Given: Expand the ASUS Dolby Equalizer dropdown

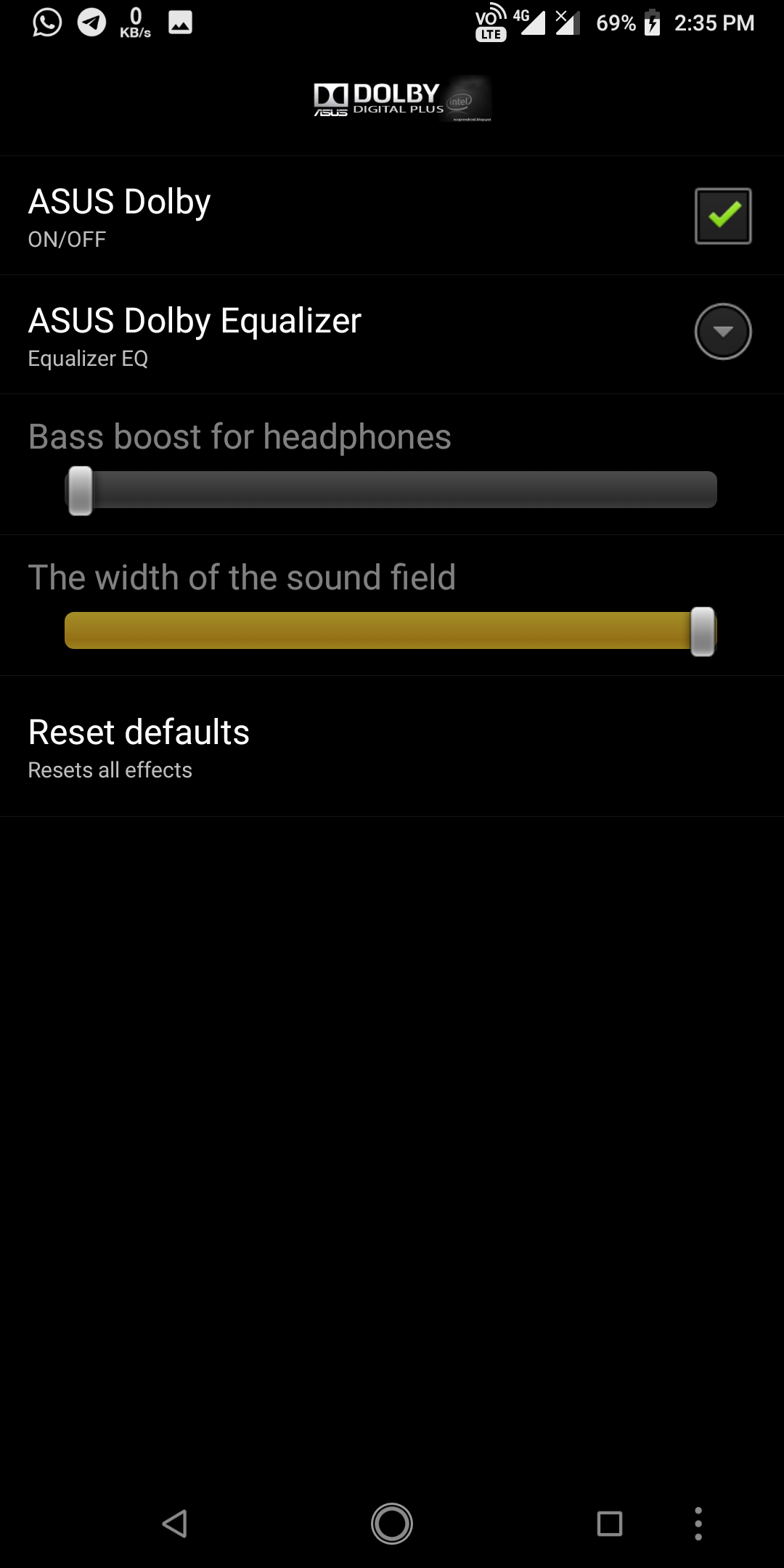Looking at the screenshot, I should (x=722, y=332).
